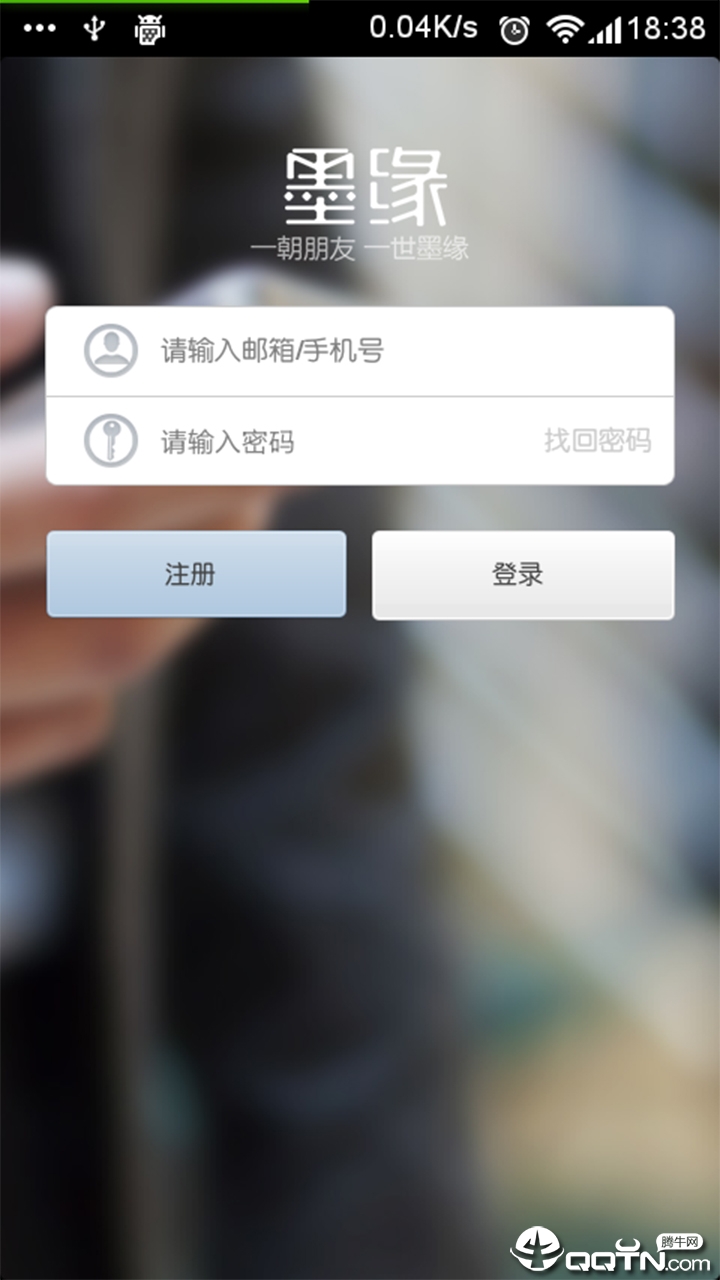
Task: Open the overflow menu with three dots
Action: point(40,29)
